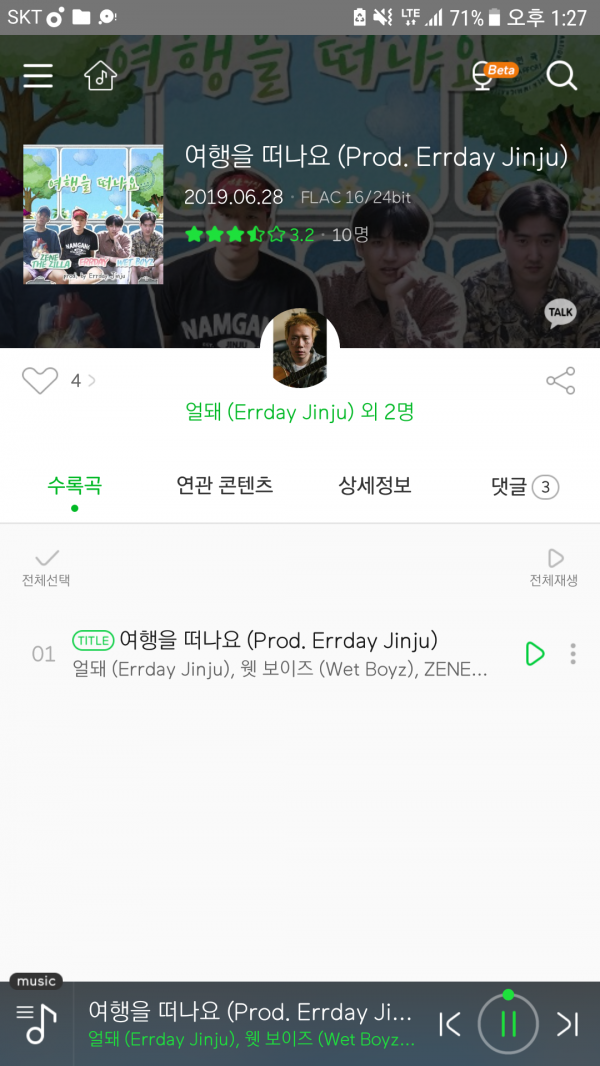Screen dimensions: 600x1066
Task: Switch to the 수록곡 tab
Action: click(75, 486)
